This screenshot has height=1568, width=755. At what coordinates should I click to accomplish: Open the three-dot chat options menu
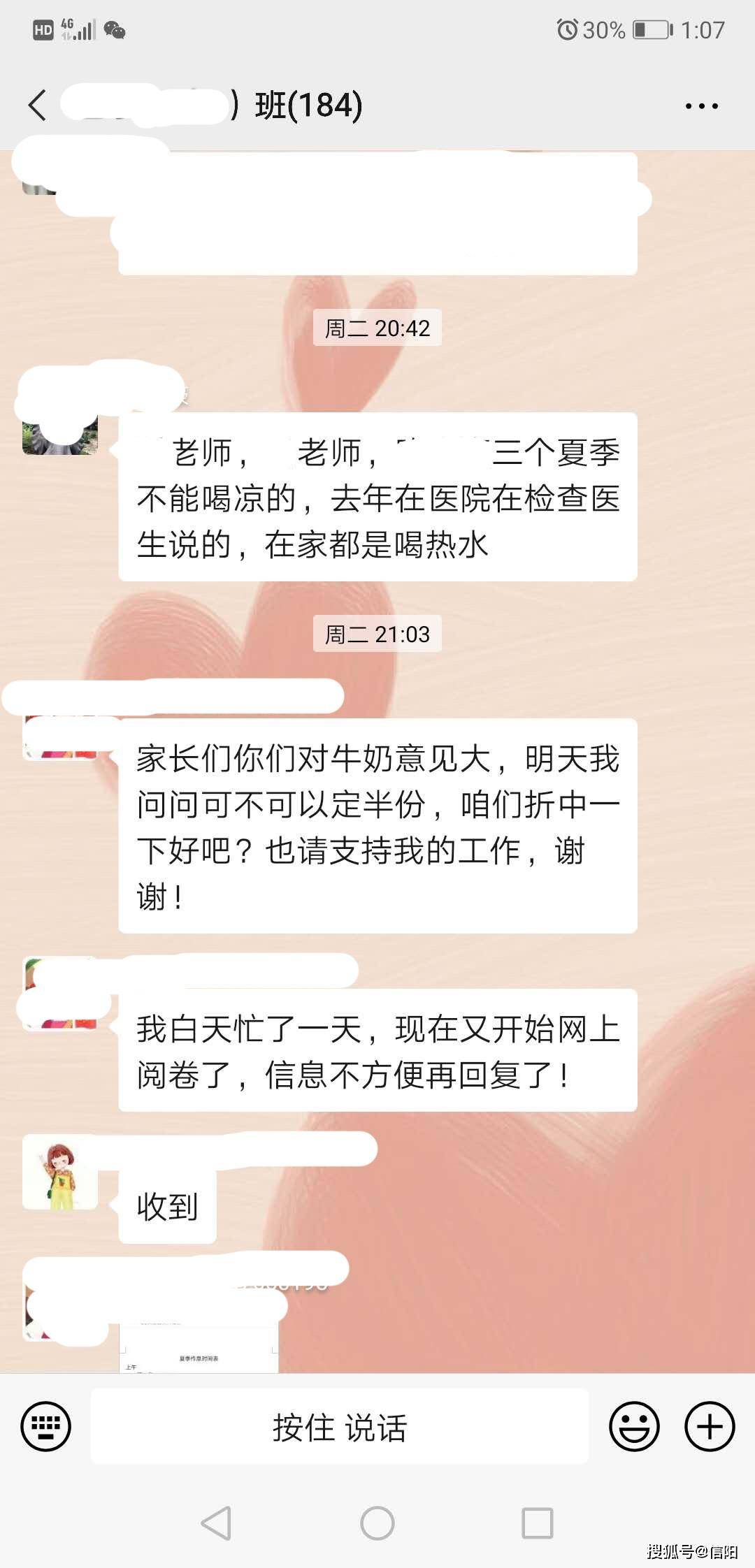pos(701,106)
